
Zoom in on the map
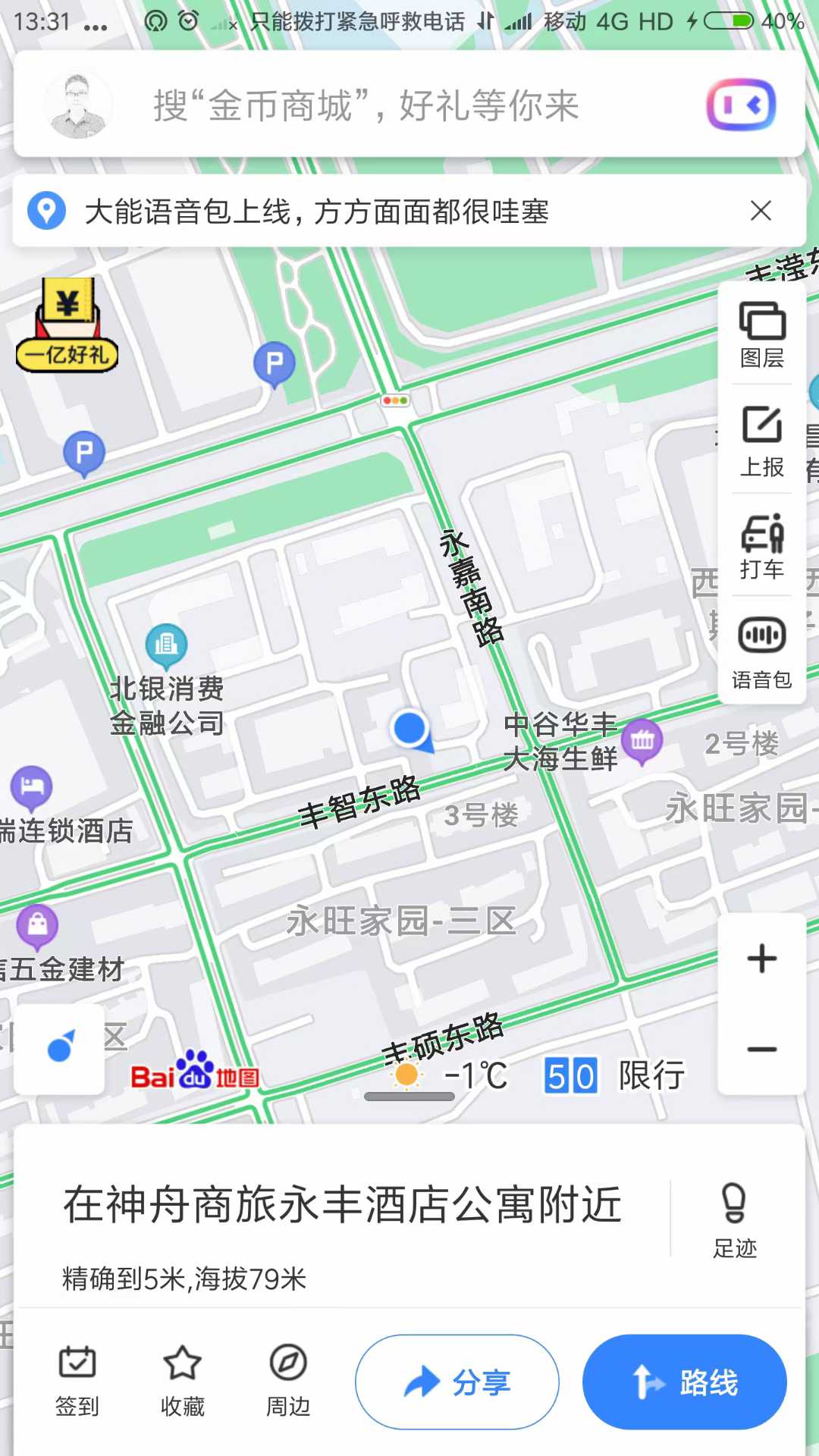click(761, 959)
